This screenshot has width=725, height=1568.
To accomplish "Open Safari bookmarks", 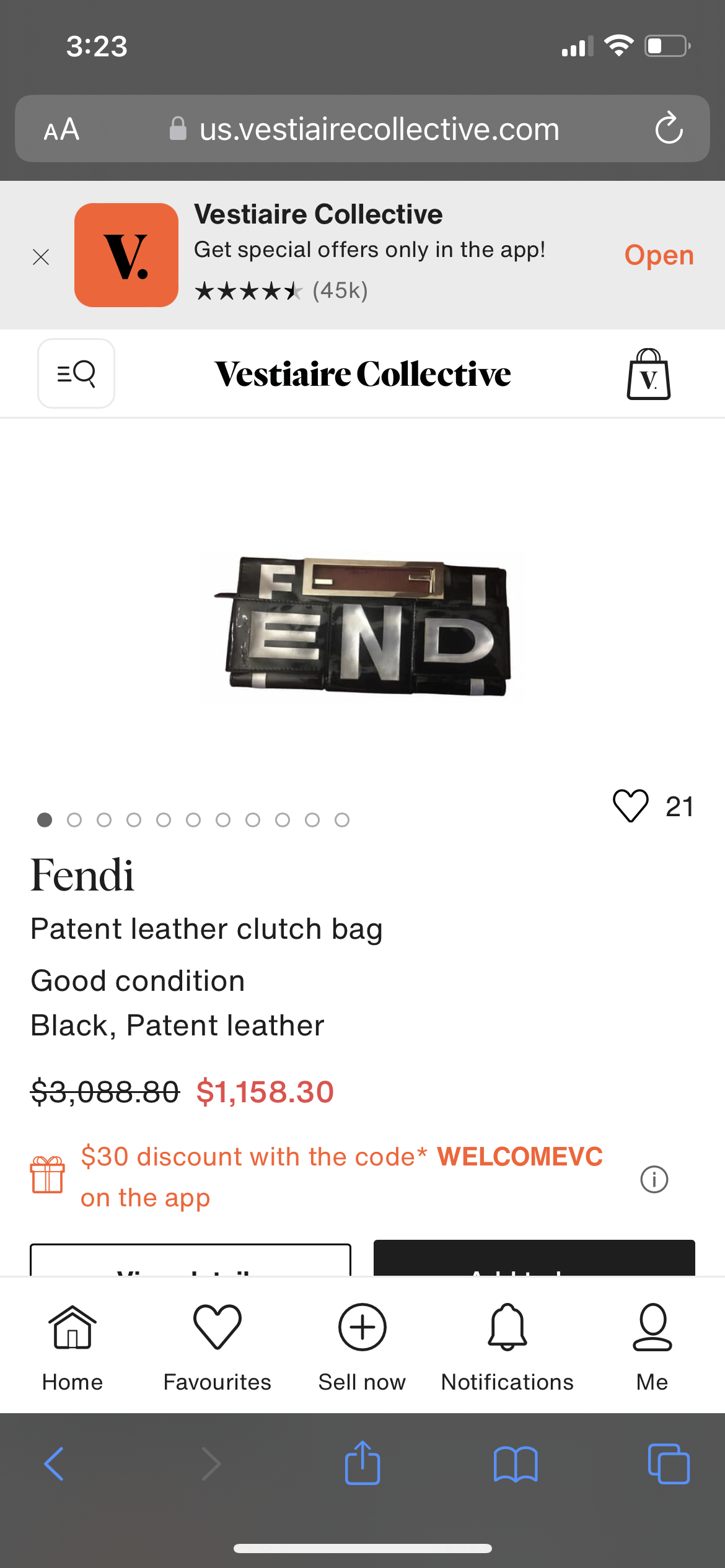I will click(516, 1464).
